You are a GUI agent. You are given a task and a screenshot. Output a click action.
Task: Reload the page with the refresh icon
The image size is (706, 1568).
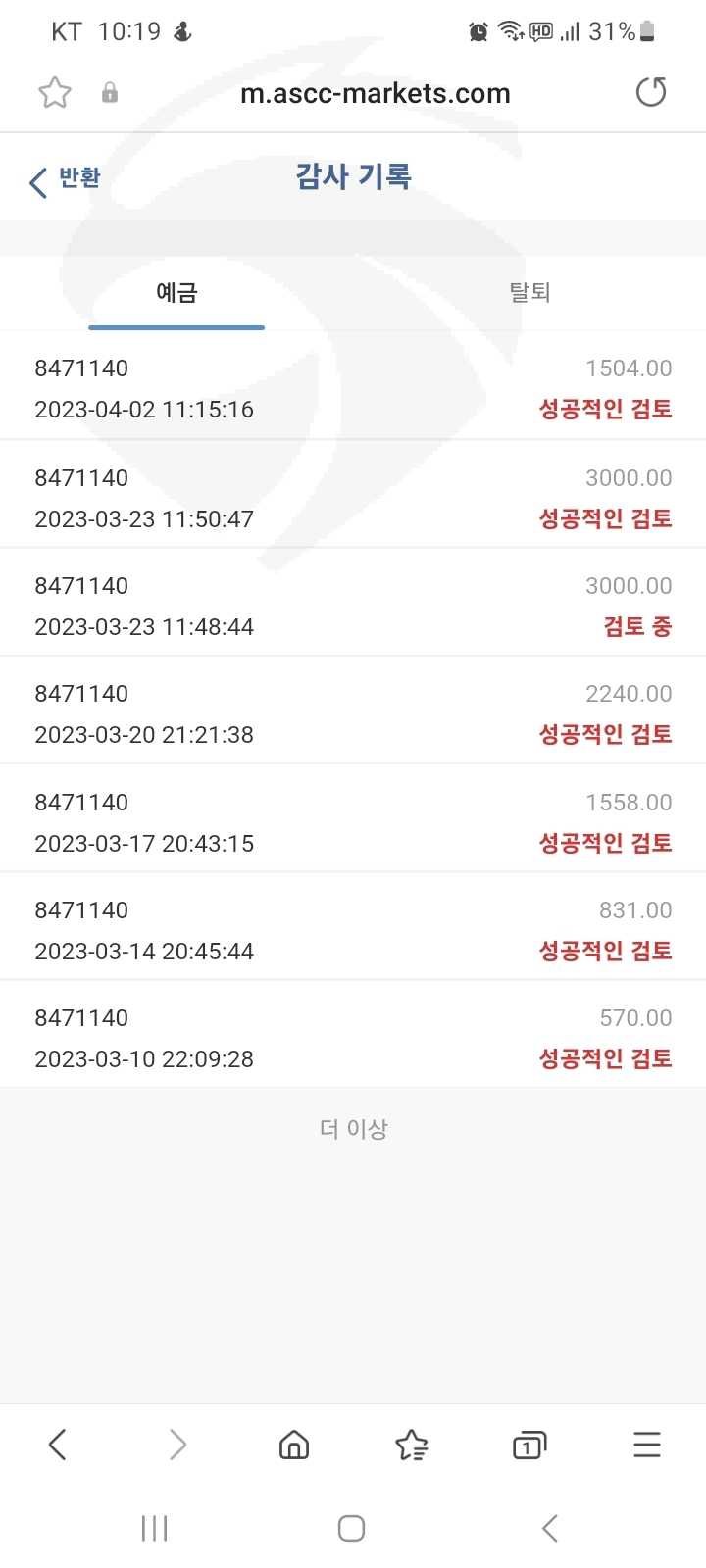(x=651, y=92)
